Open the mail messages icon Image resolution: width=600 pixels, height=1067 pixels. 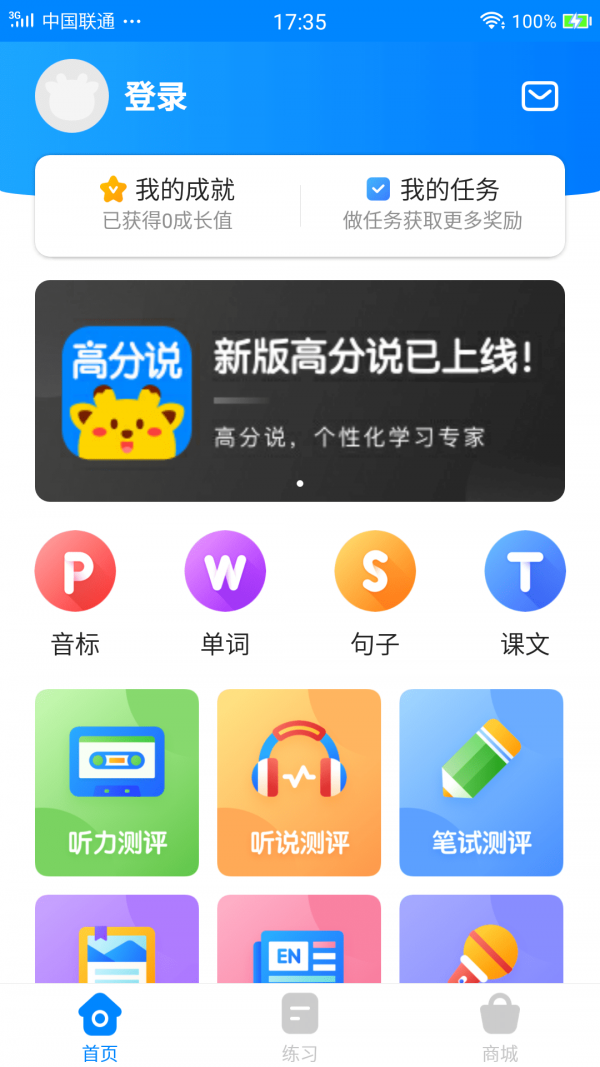(540, 96)
